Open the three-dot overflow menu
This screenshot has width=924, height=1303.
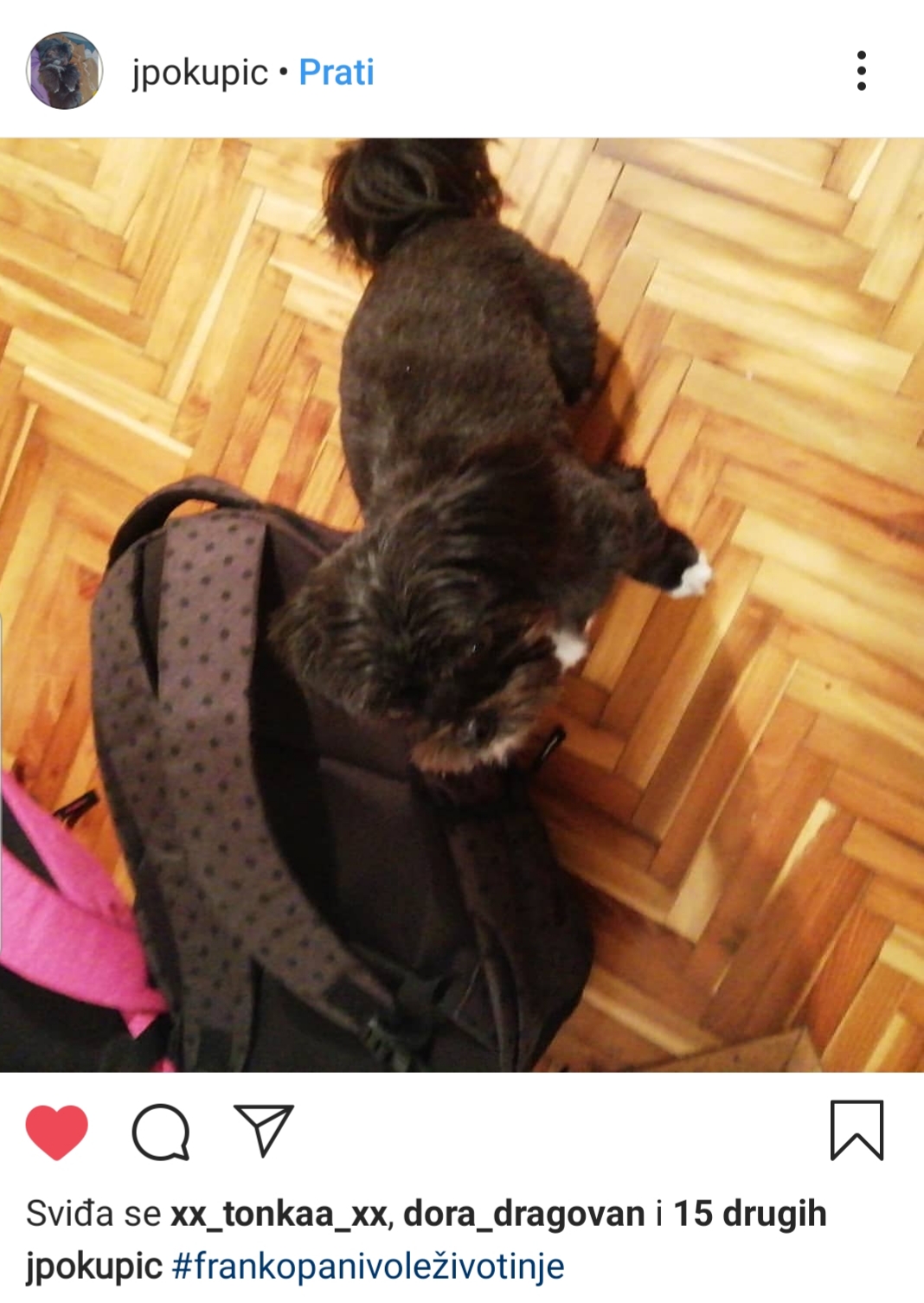(x=861, y=71)
